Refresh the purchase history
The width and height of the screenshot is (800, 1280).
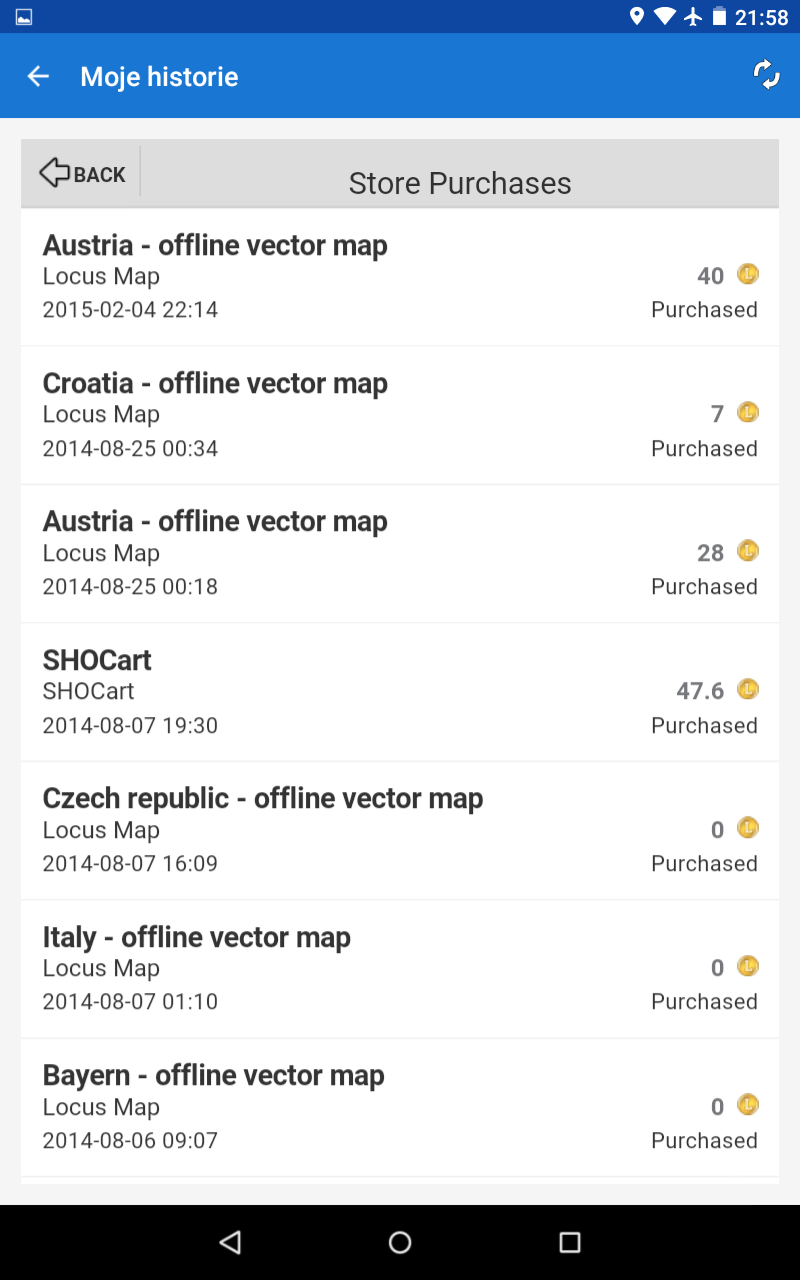click(766, 75)
